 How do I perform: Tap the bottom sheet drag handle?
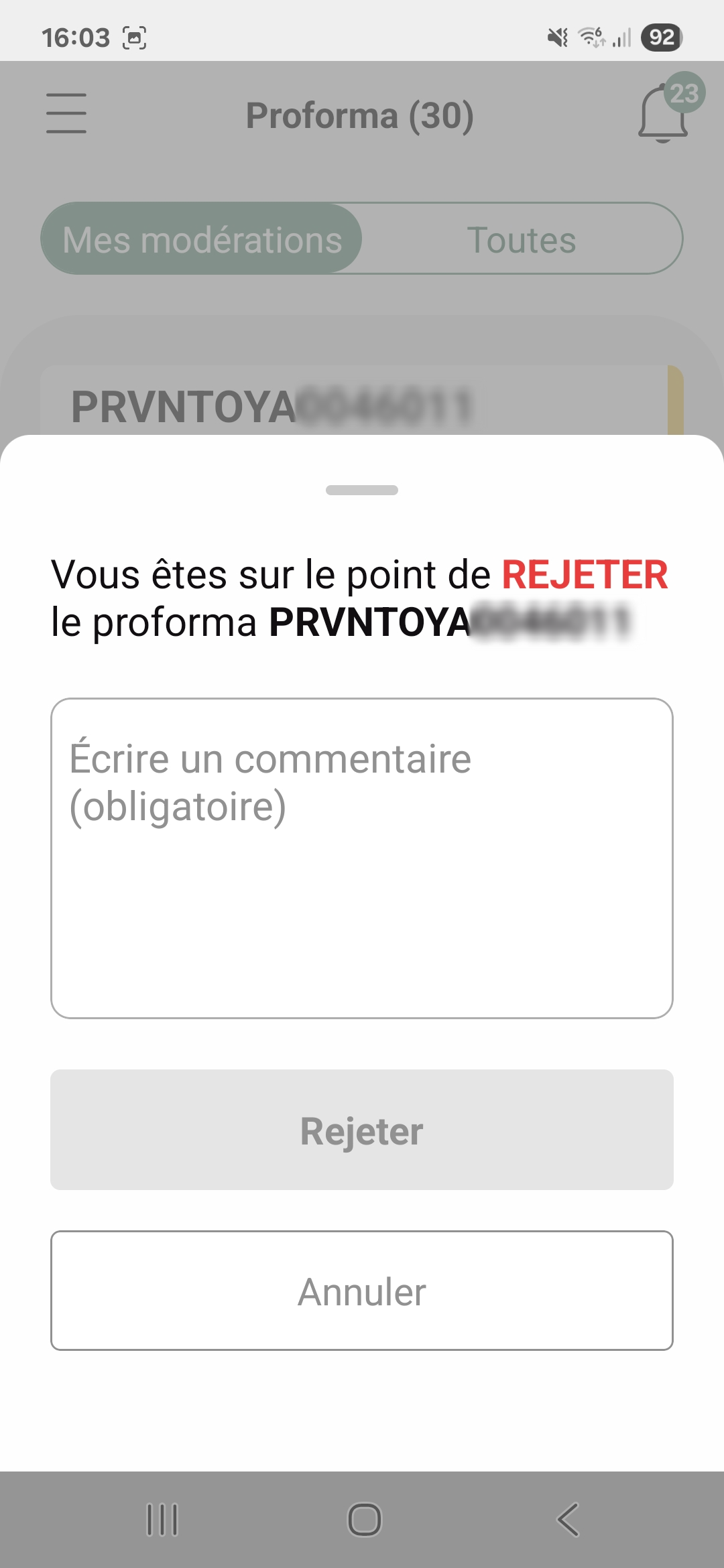(362, 491)
